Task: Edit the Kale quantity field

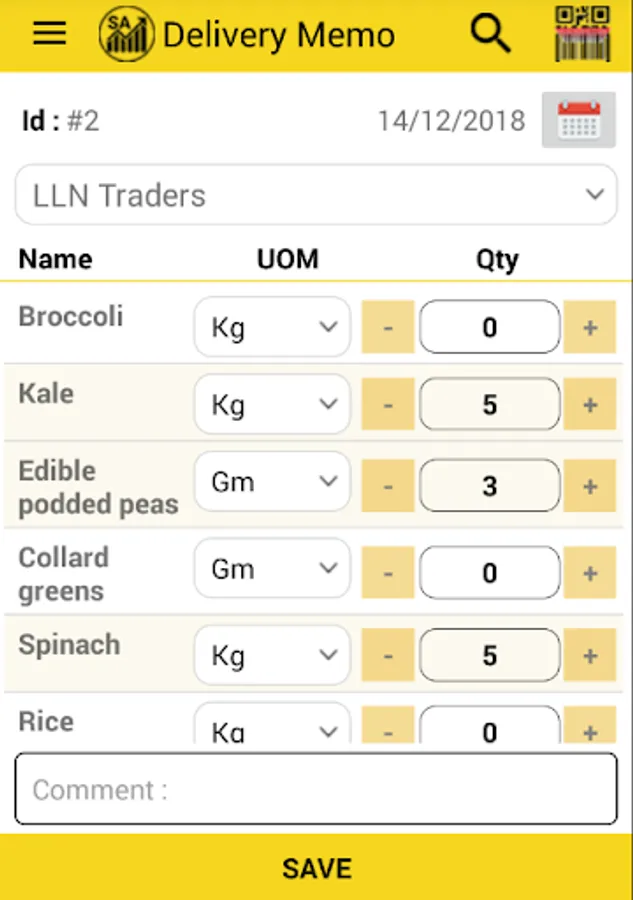Action: 489,405
